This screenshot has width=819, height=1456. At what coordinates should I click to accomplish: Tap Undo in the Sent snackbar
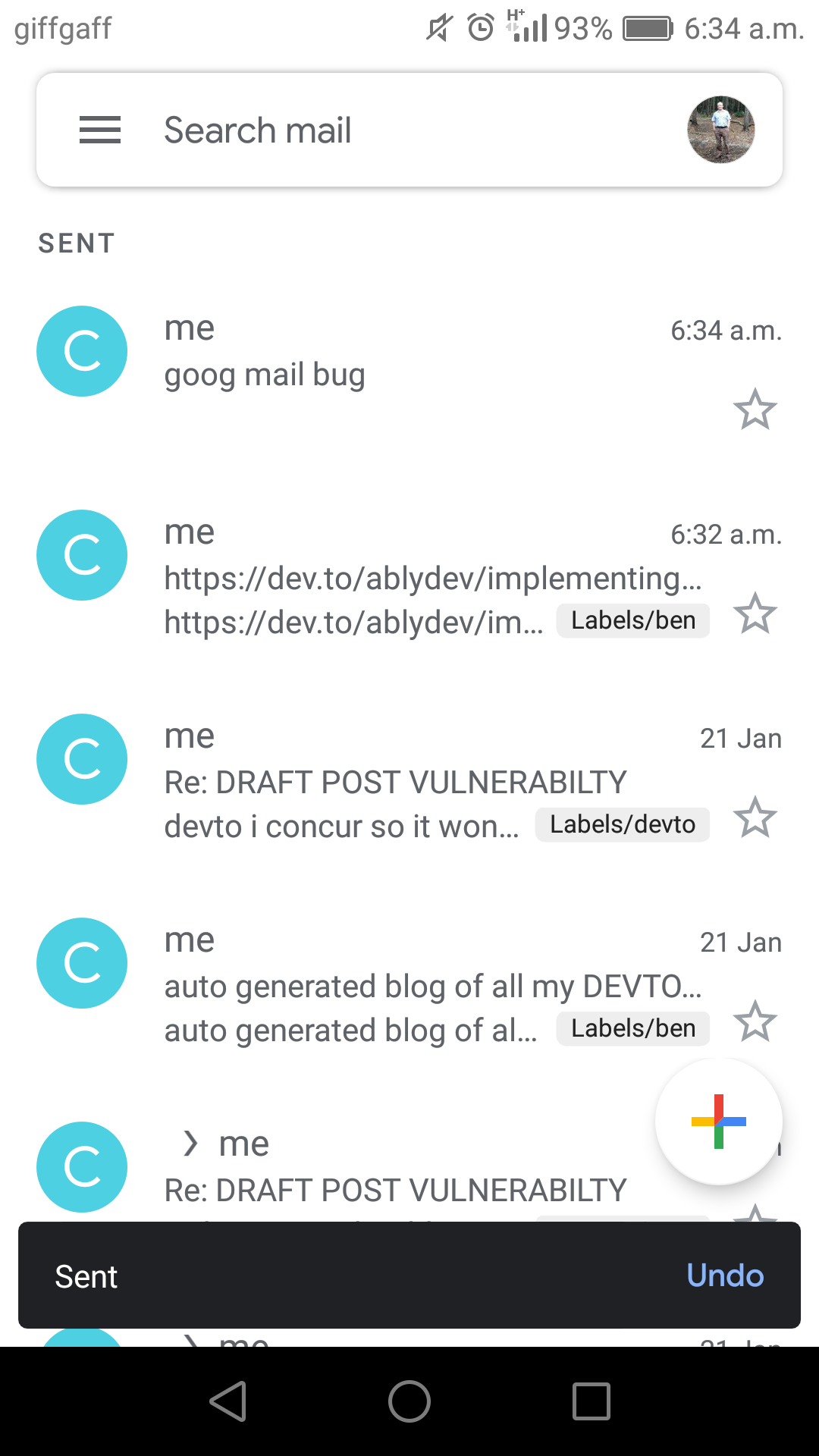(x=724, y=1275)
